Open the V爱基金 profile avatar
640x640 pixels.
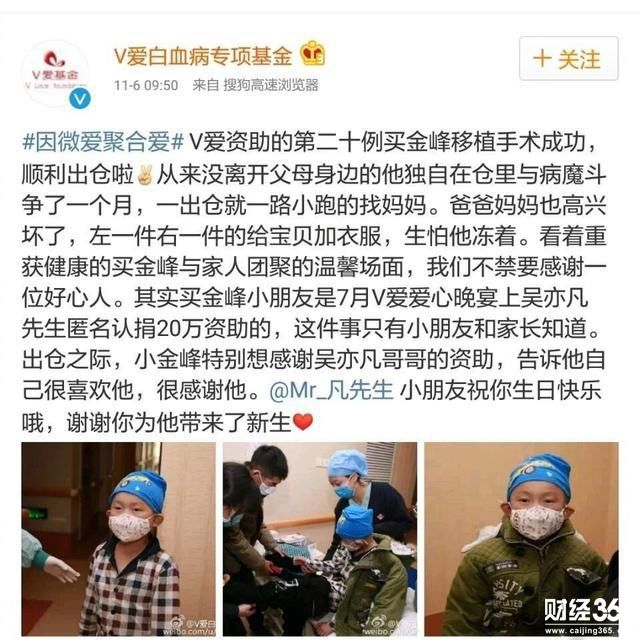(x=55, y=72)
